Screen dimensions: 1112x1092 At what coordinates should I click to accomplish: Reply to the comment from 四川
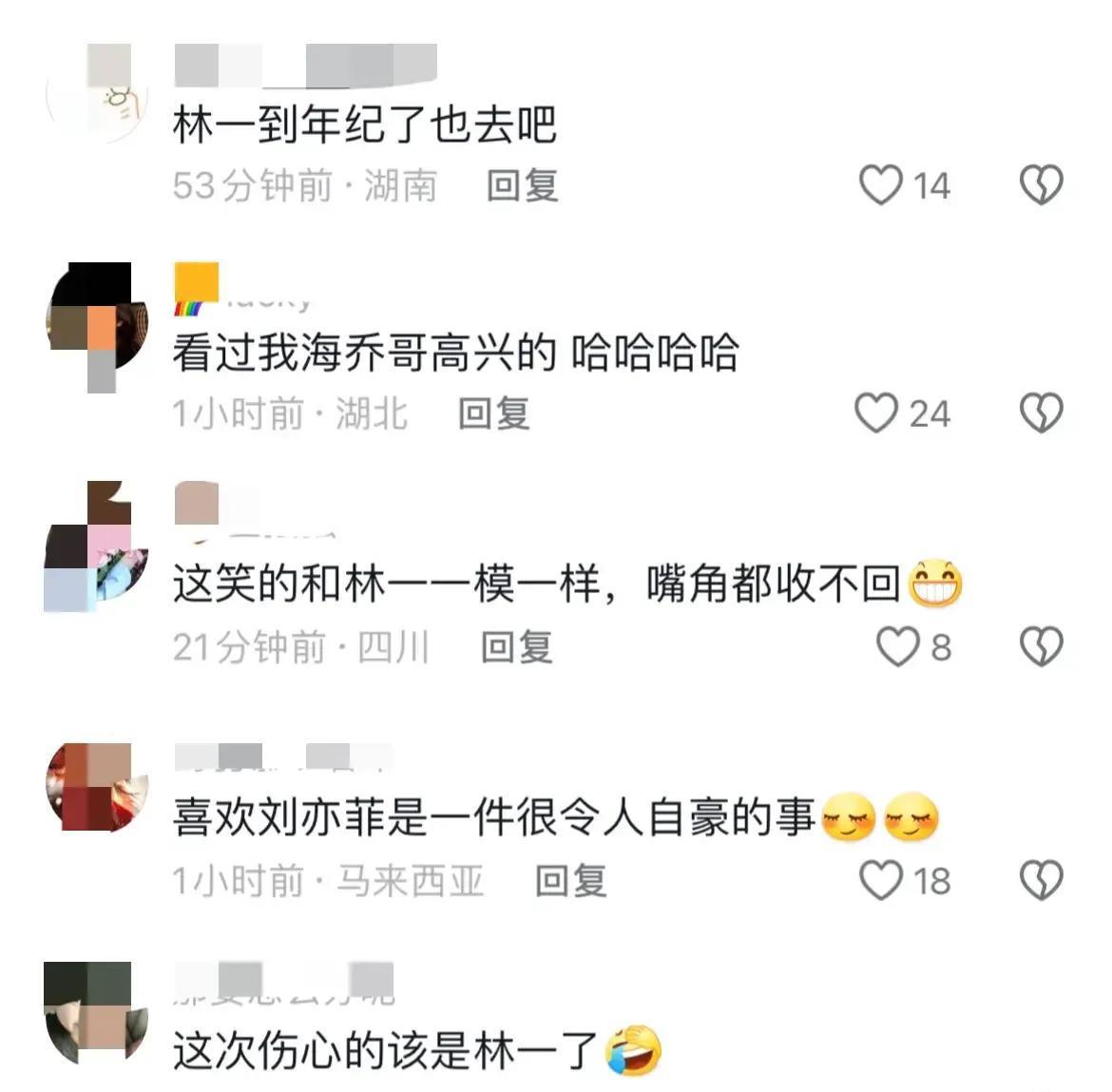(516, 647)
